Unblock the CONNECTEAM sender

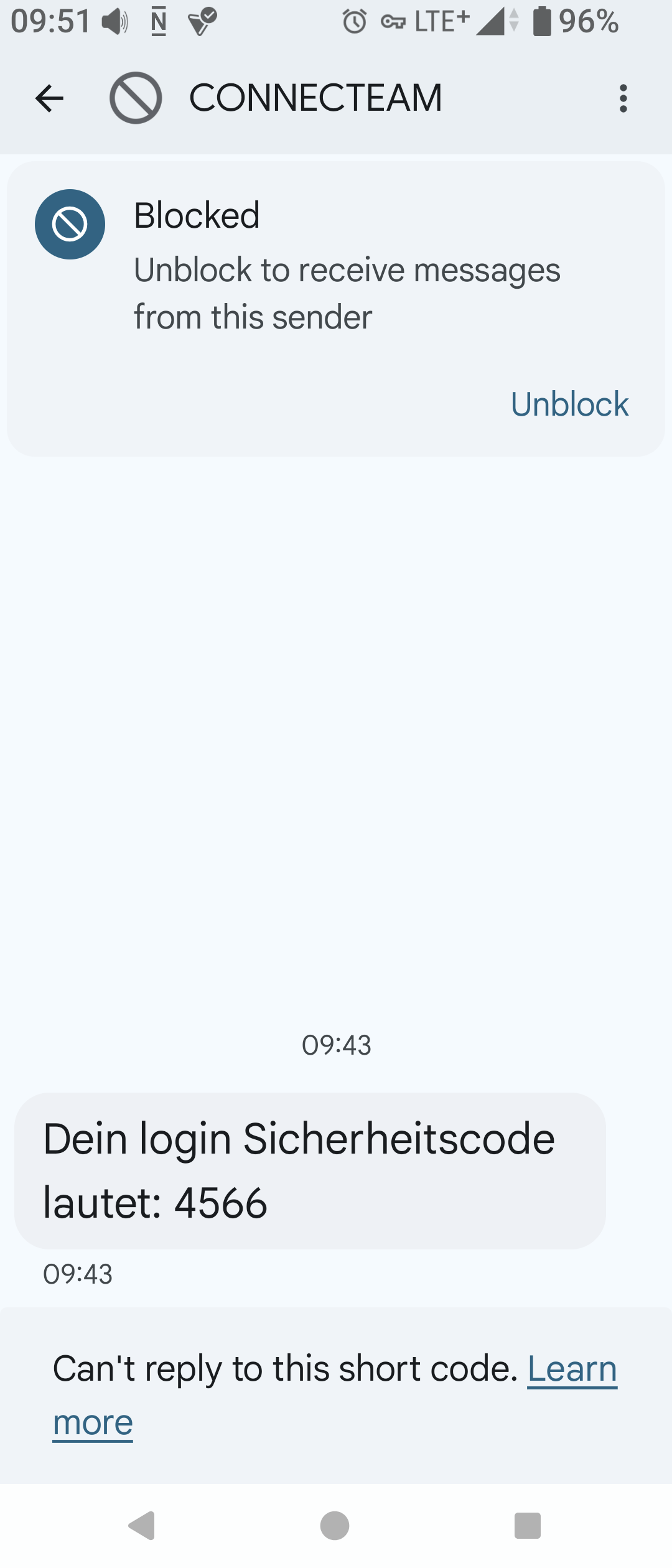point(569,404)
